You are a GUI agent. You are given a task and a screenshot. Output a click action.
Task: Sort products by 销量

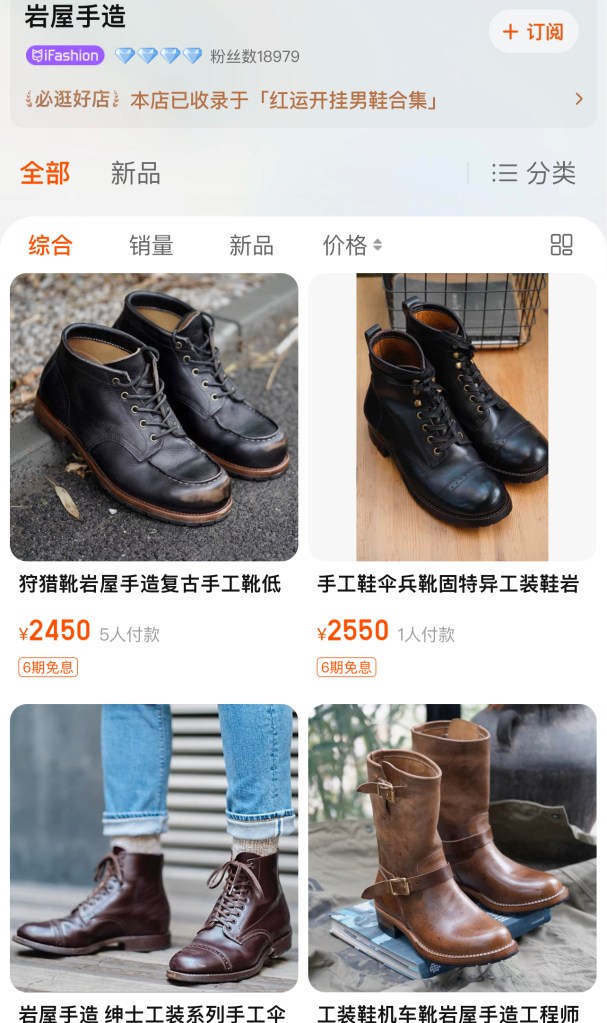pos(151,245)
